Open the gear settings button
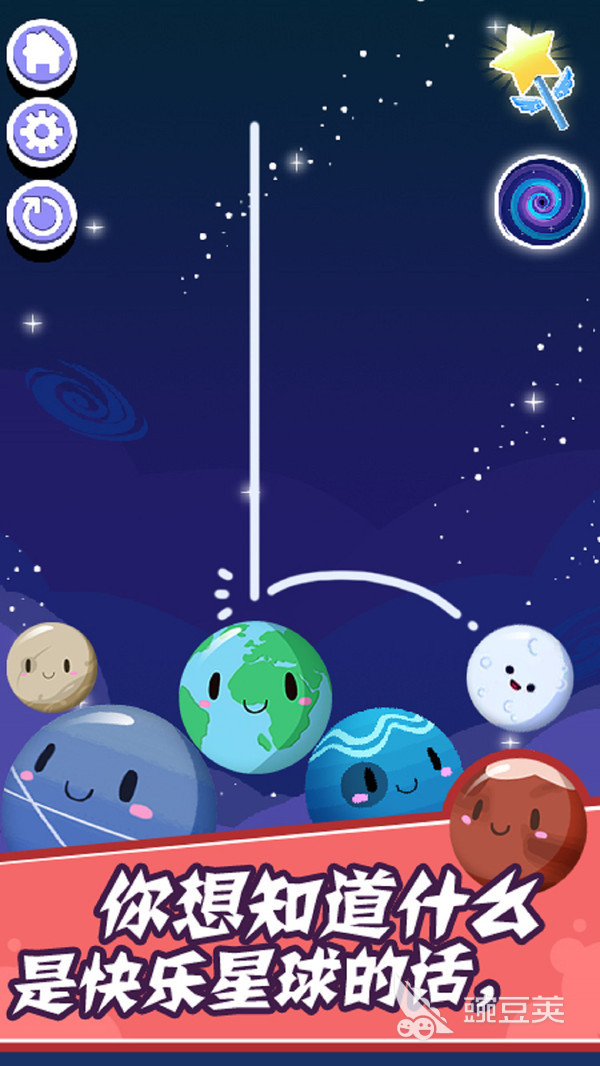 click(x=41, y=133)
